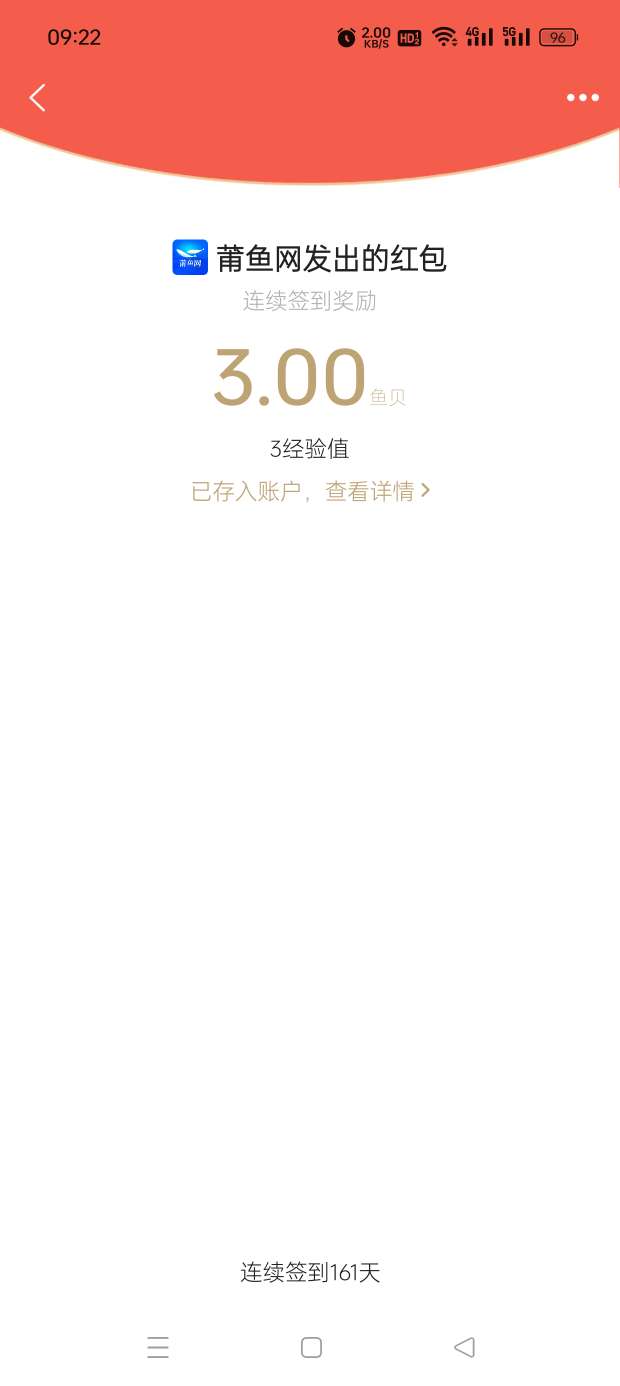The width and height of the screenshot is (620, 1386).
Task: Open the three-dot overflow menu
Action: (582, 97)
